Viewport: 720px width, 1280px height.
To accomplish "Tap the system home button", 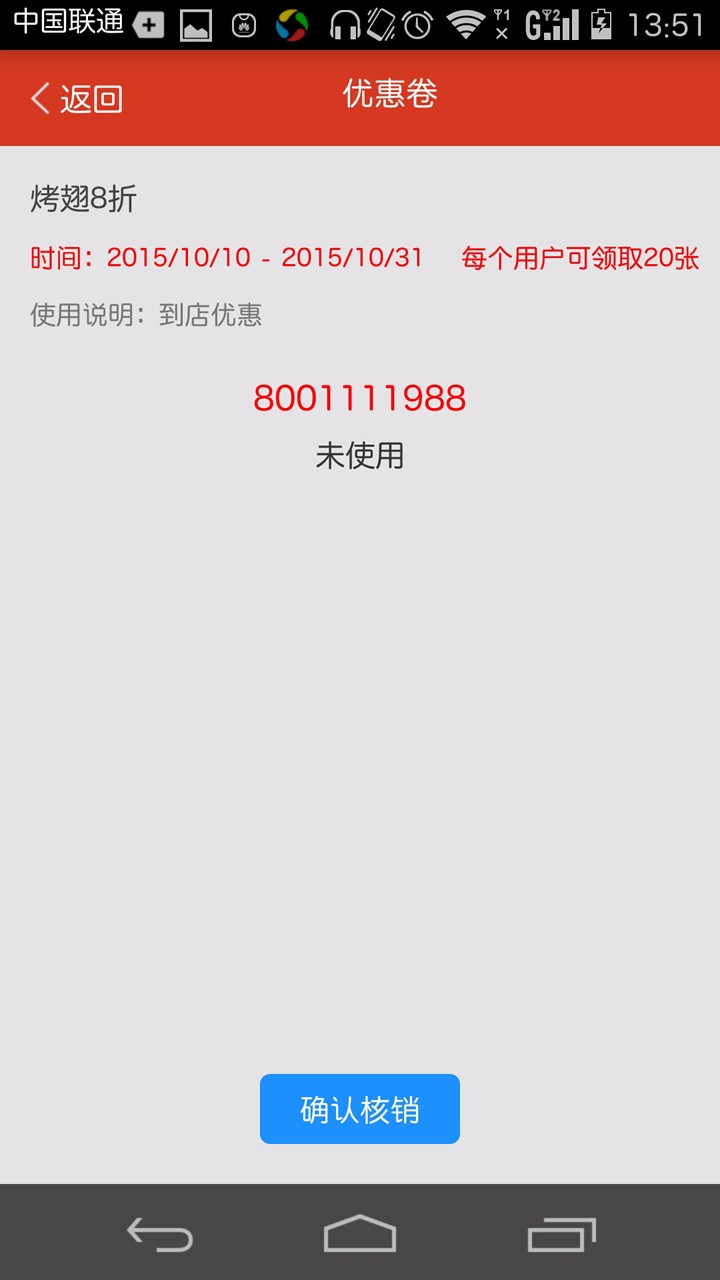I will tap(360, 1234).
